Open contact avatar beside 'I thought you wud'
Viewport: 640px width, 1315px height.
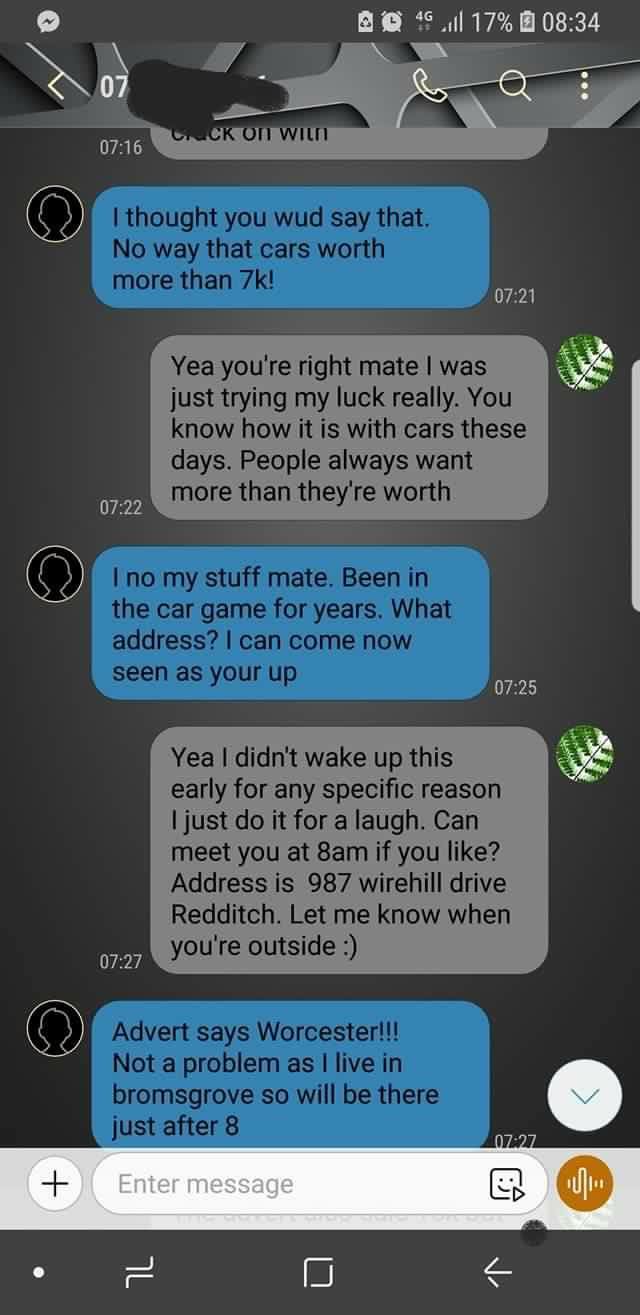click(x=54, y=214)
